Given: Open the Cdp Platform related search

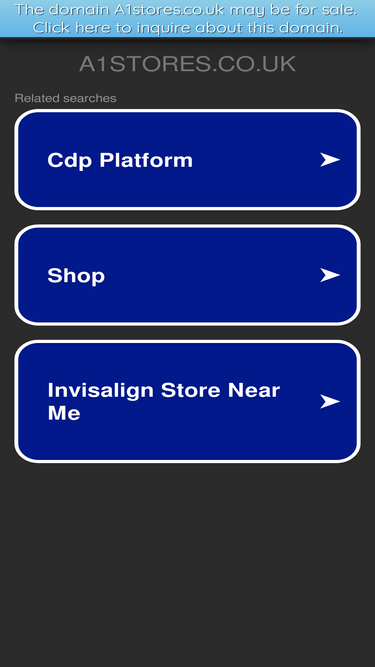Looking at the screenshot, I should [x=188, y=160].
